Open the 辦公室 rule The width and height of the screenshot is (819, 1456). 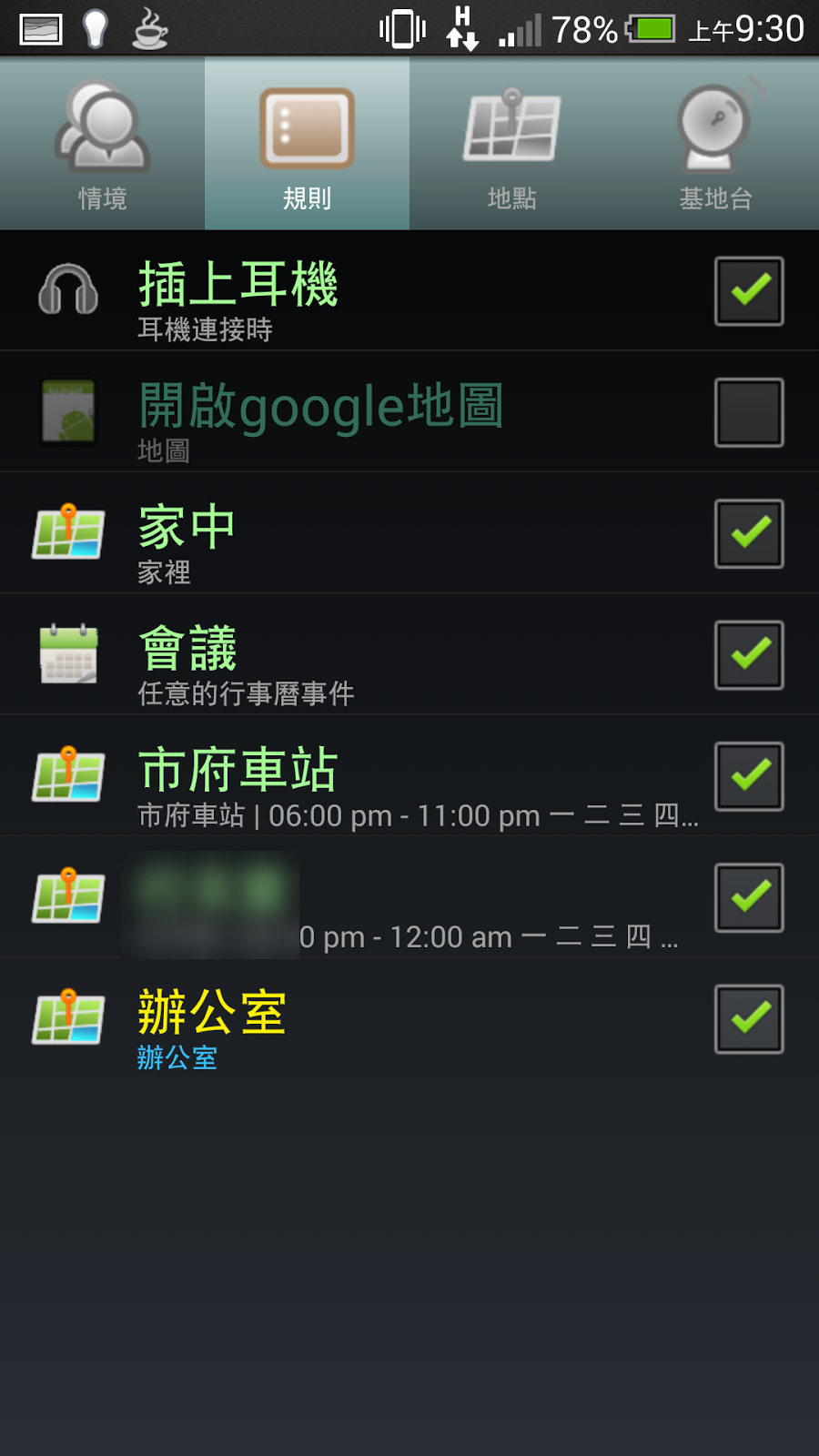[364, 1018]
